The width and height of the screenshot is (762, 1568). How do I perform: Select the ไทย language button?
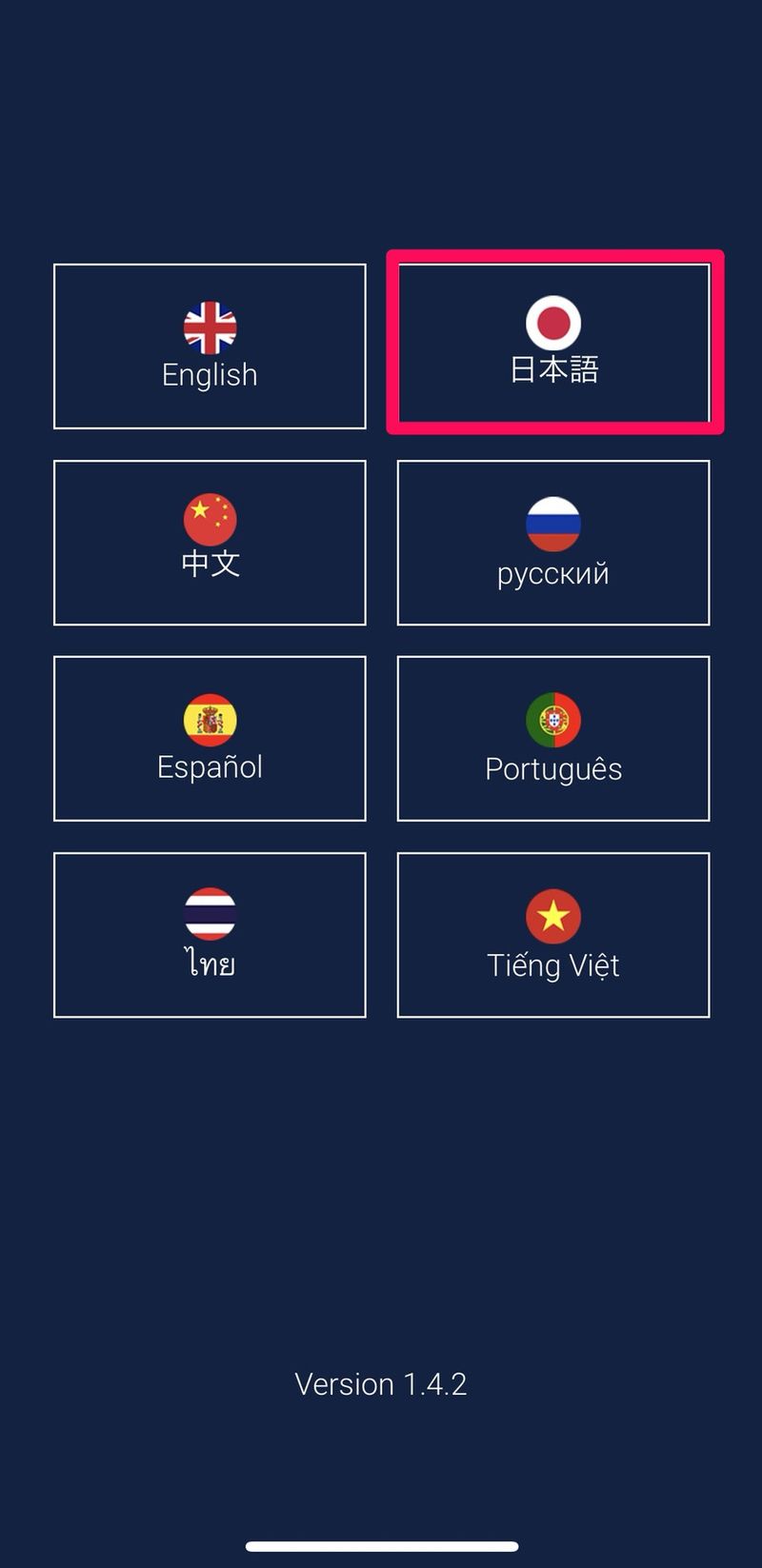click(210, 935)
